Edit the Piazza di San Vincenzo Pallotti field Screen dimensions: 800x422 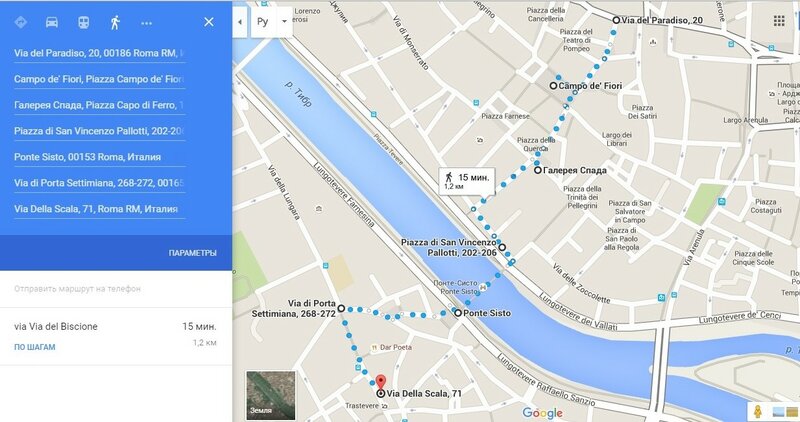[x=98, y=131]
